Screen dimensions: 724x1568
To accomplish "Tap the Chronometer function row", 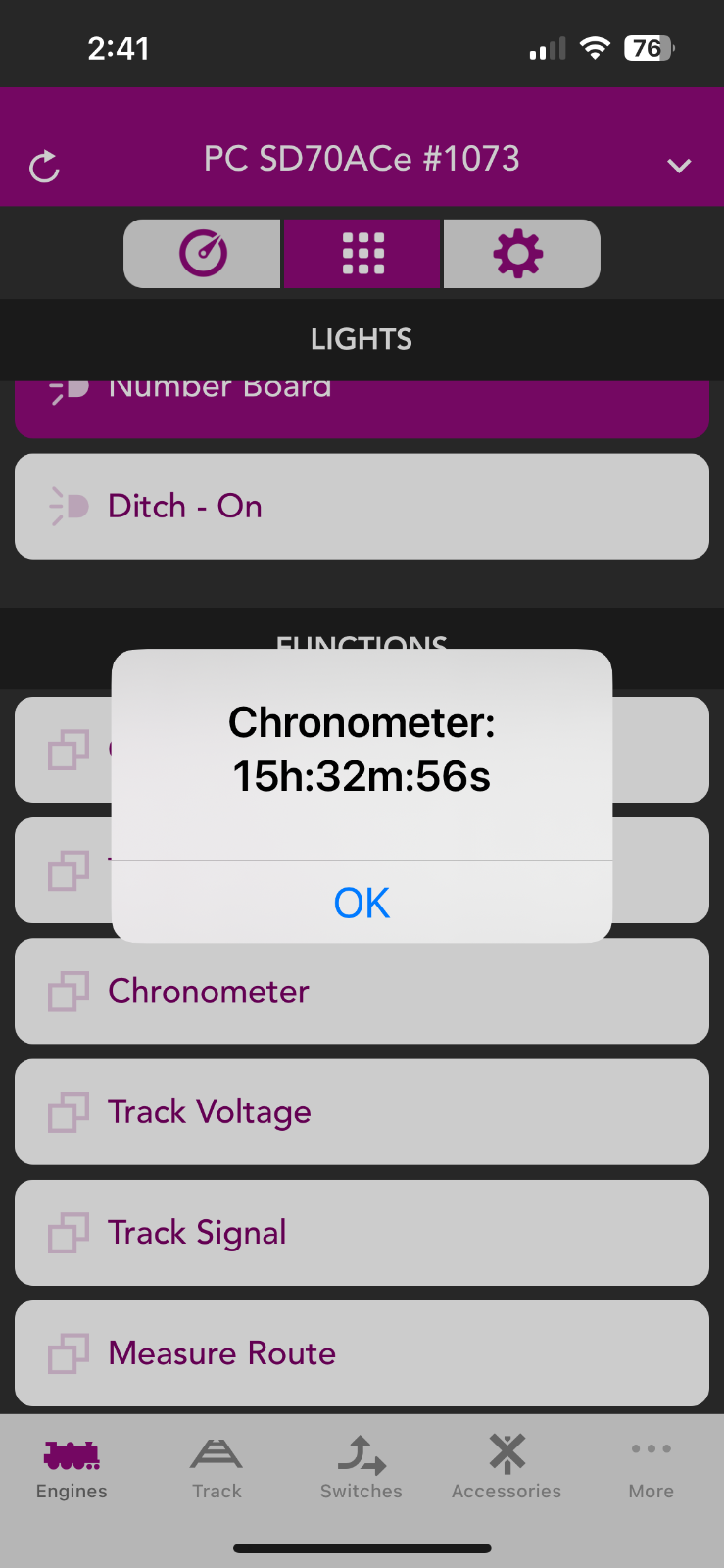I will tap(362, 991).
